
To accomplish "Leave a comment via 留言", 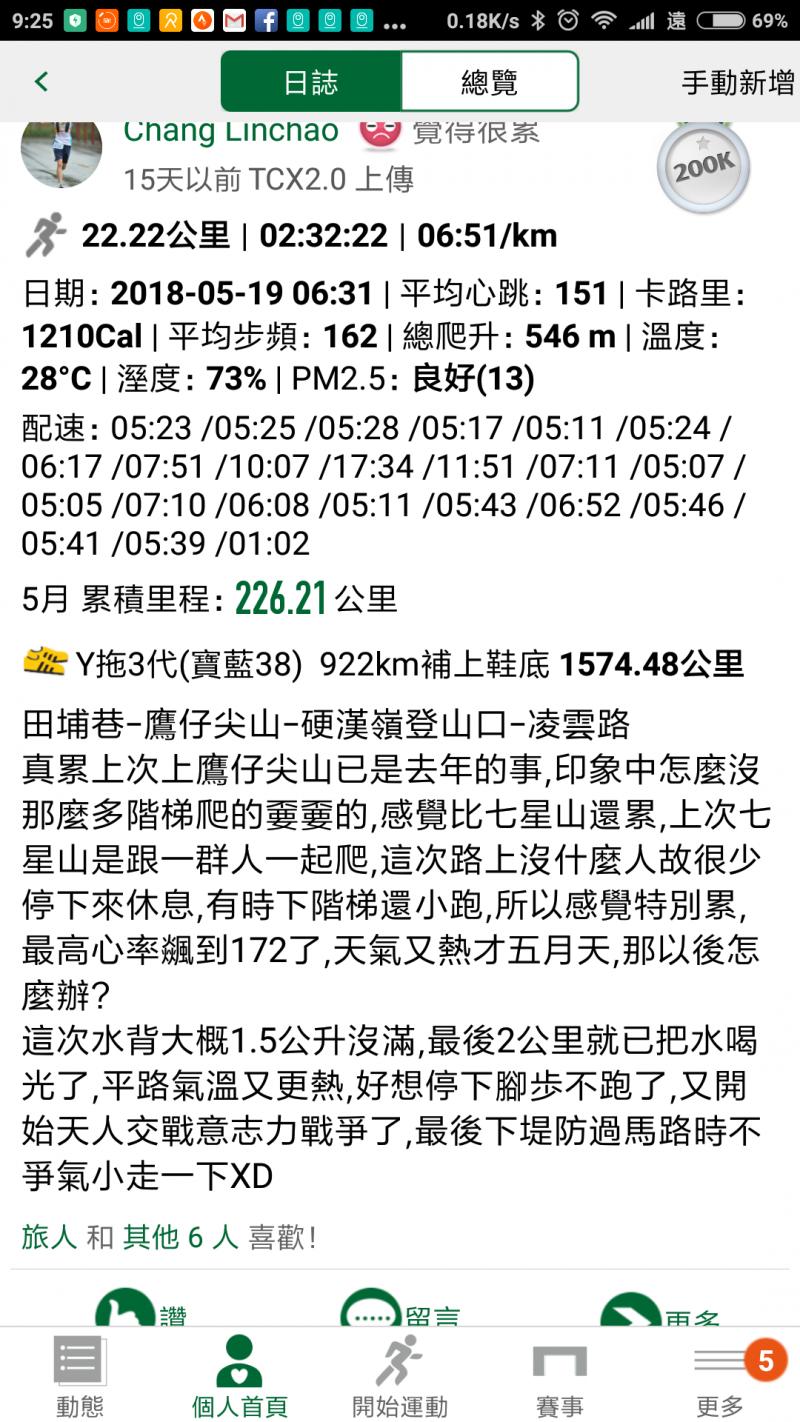I will pyautogui.click(x=400, y=1310).
